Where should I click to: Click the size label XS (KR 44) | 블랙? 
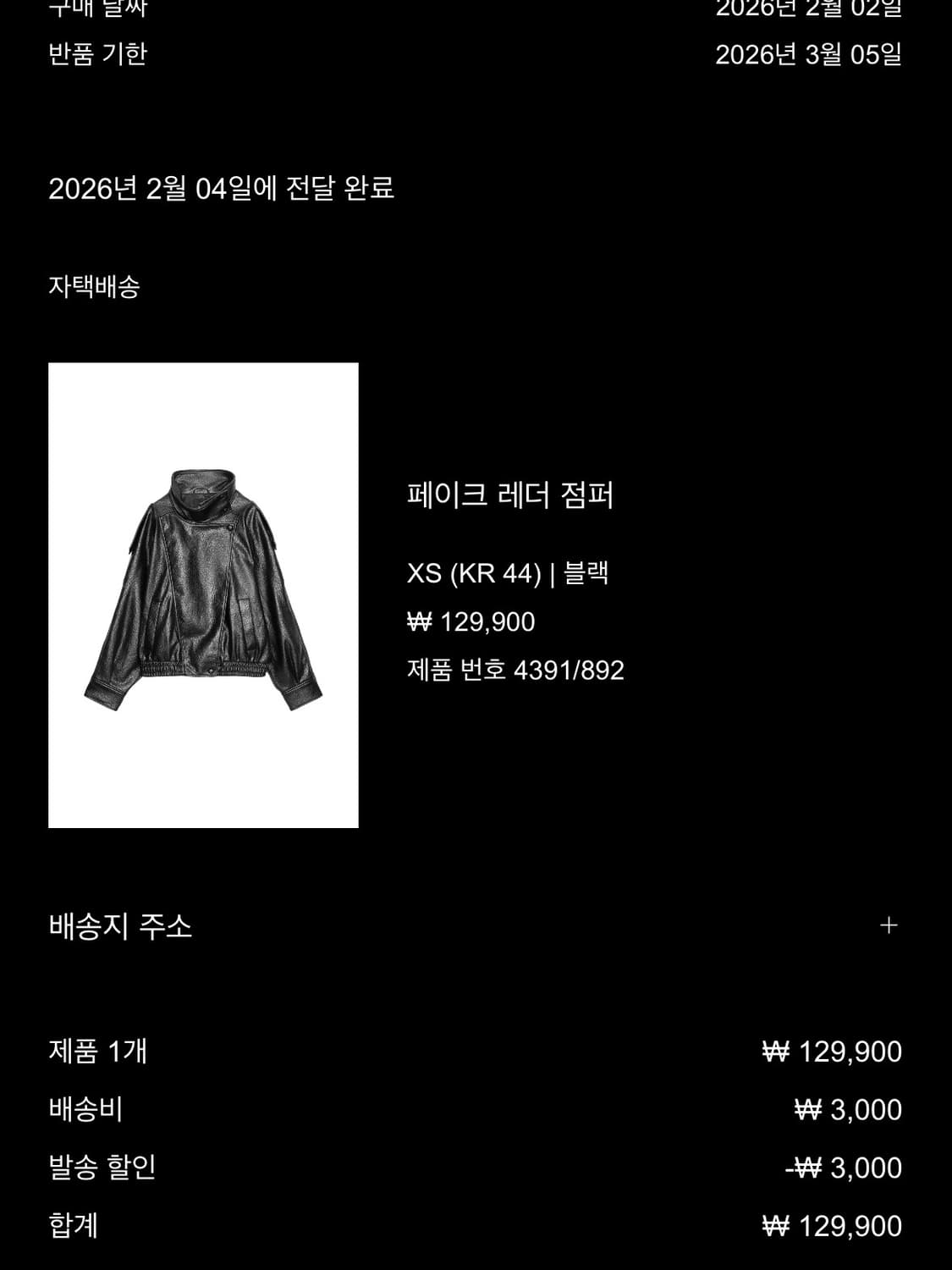509,573
